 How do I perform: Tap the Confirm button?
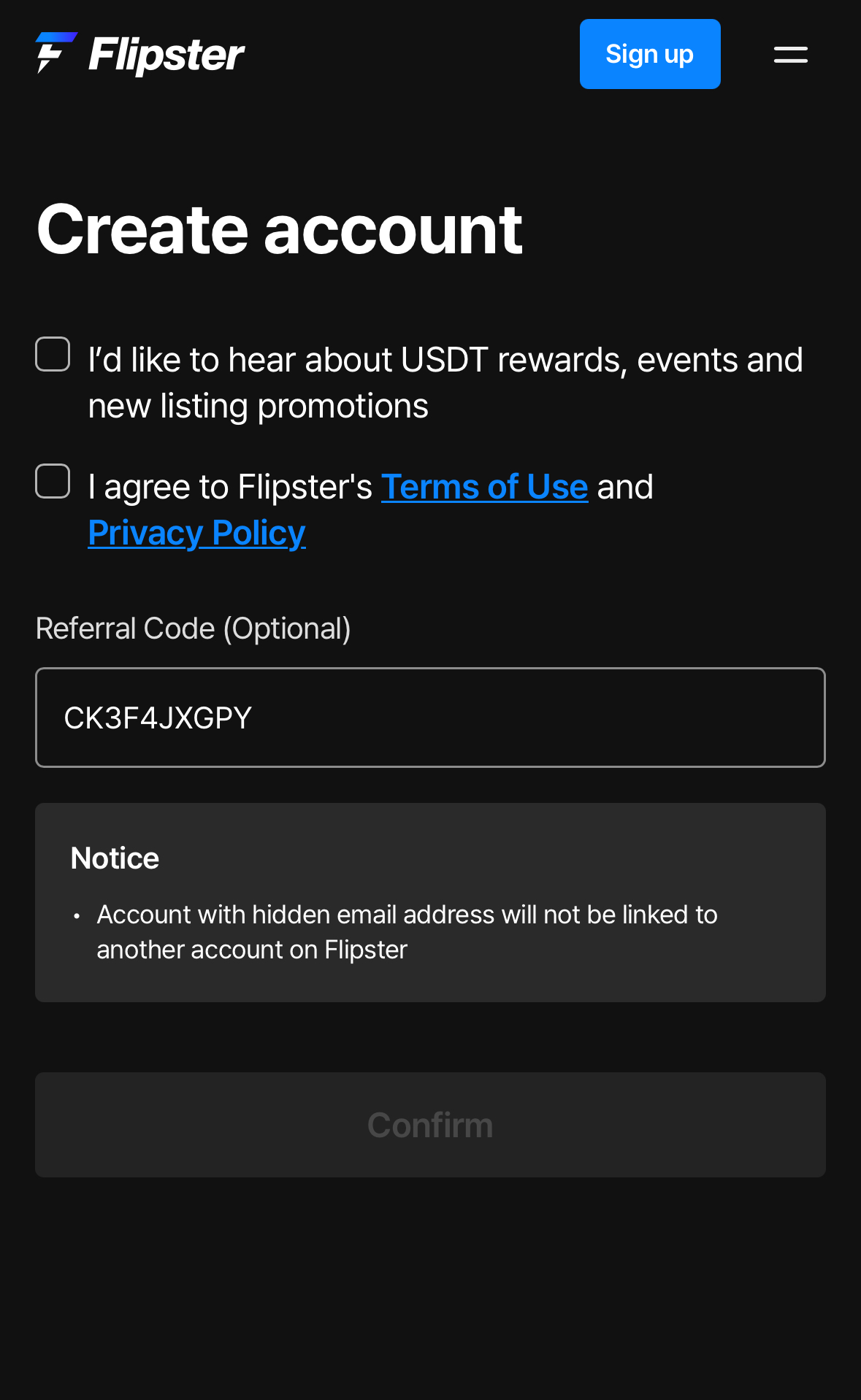point(430,1125)
